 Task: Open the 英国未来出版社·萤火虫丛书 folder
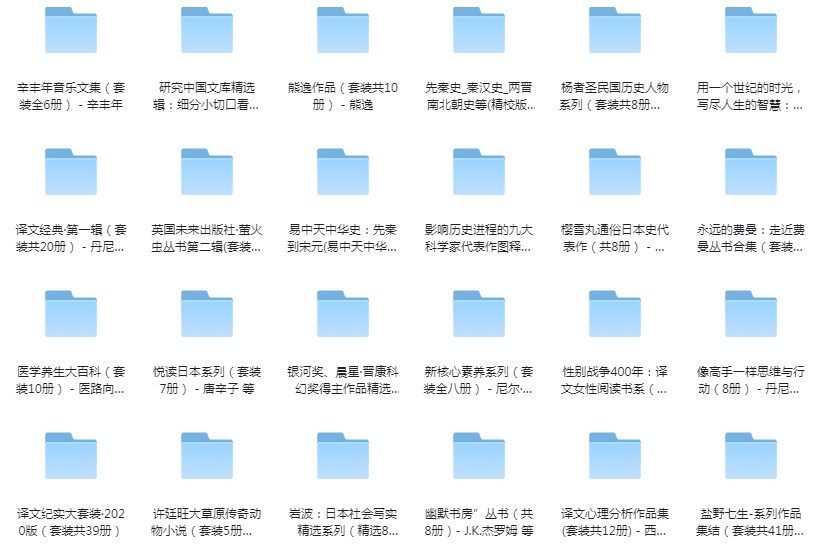206,172
